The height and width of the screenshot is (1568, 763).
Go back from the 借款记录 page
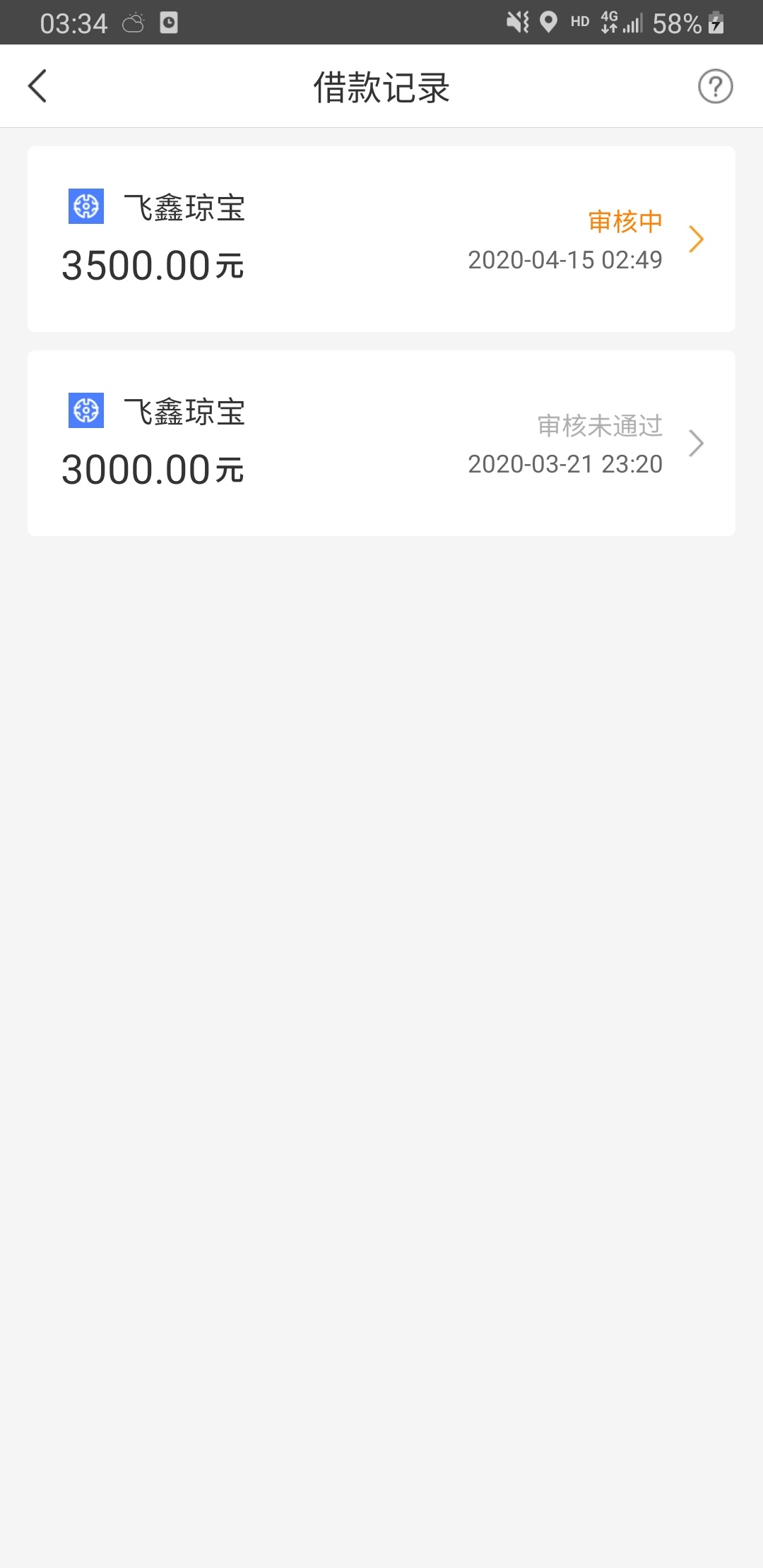[37, 86]
